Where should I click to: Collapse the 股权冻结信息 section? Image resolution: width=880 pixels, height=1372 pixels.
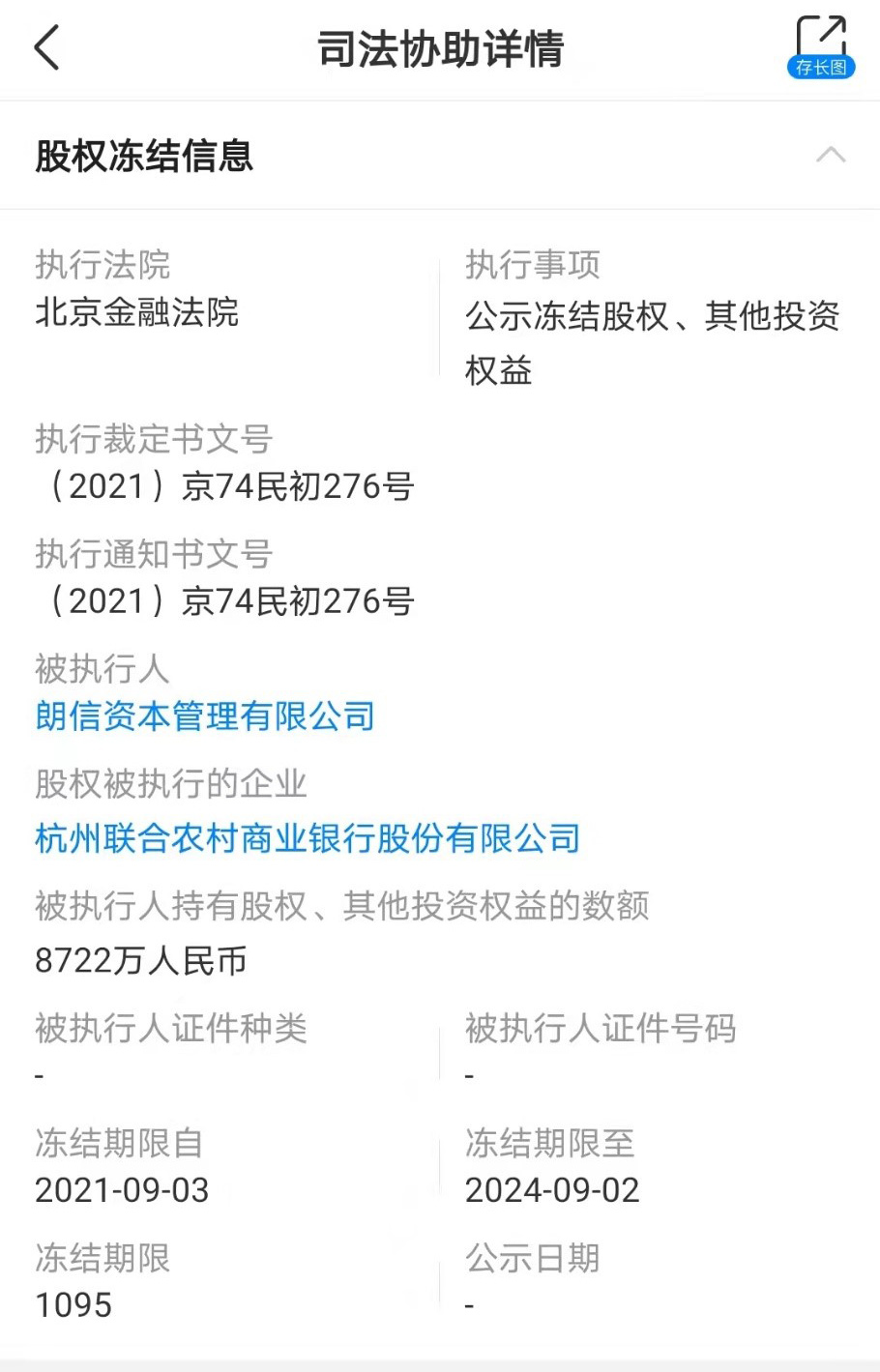830,156
